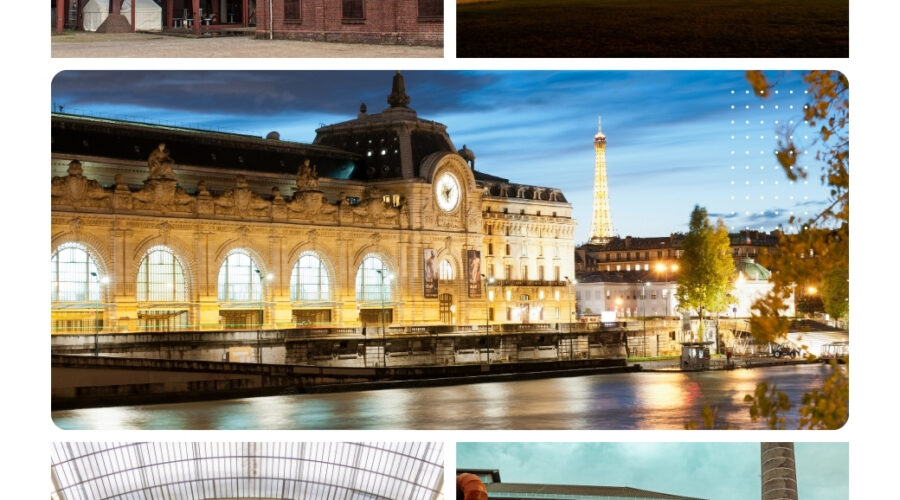Open the dark field photo tile
The image size is (900, 500).
point(652,28)
